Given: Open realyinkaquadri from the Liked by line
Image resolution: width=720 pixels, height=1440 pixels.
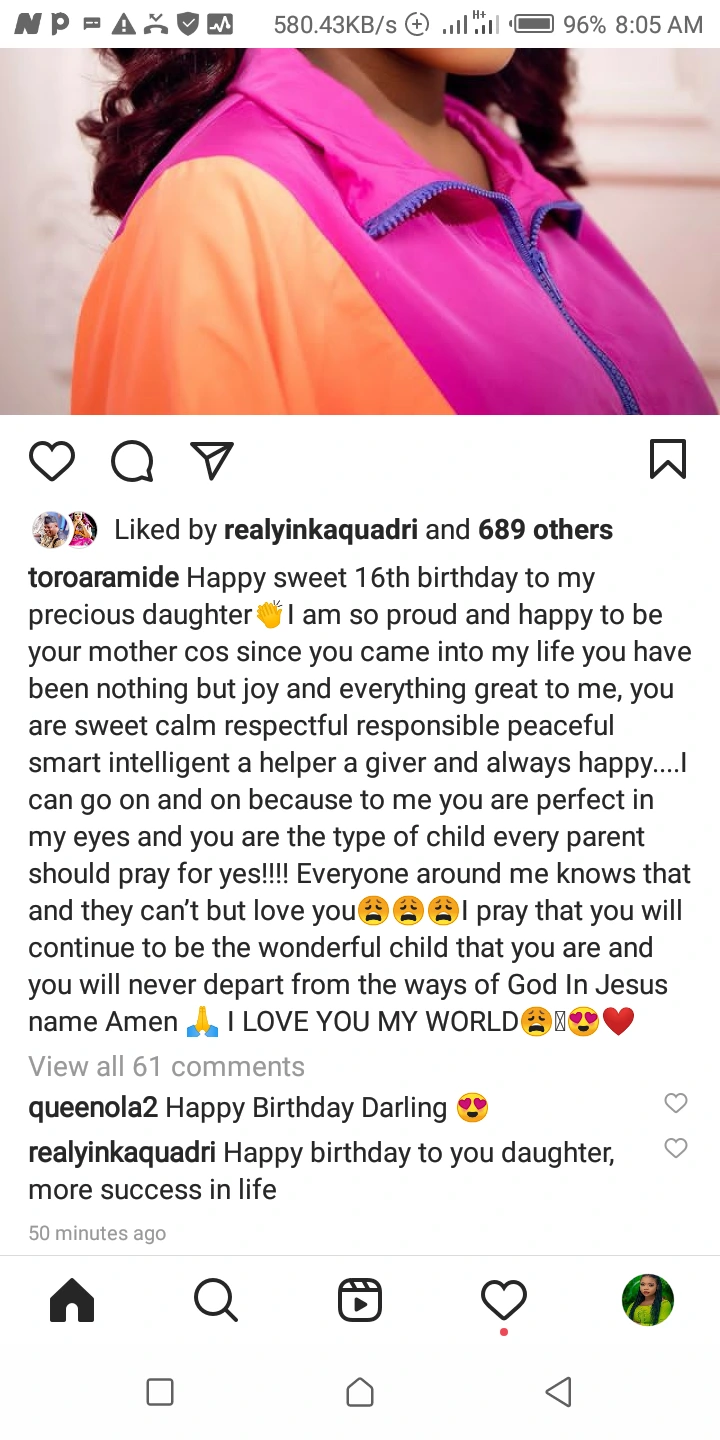Looking at the screenshot, I should tap(320, 530).
